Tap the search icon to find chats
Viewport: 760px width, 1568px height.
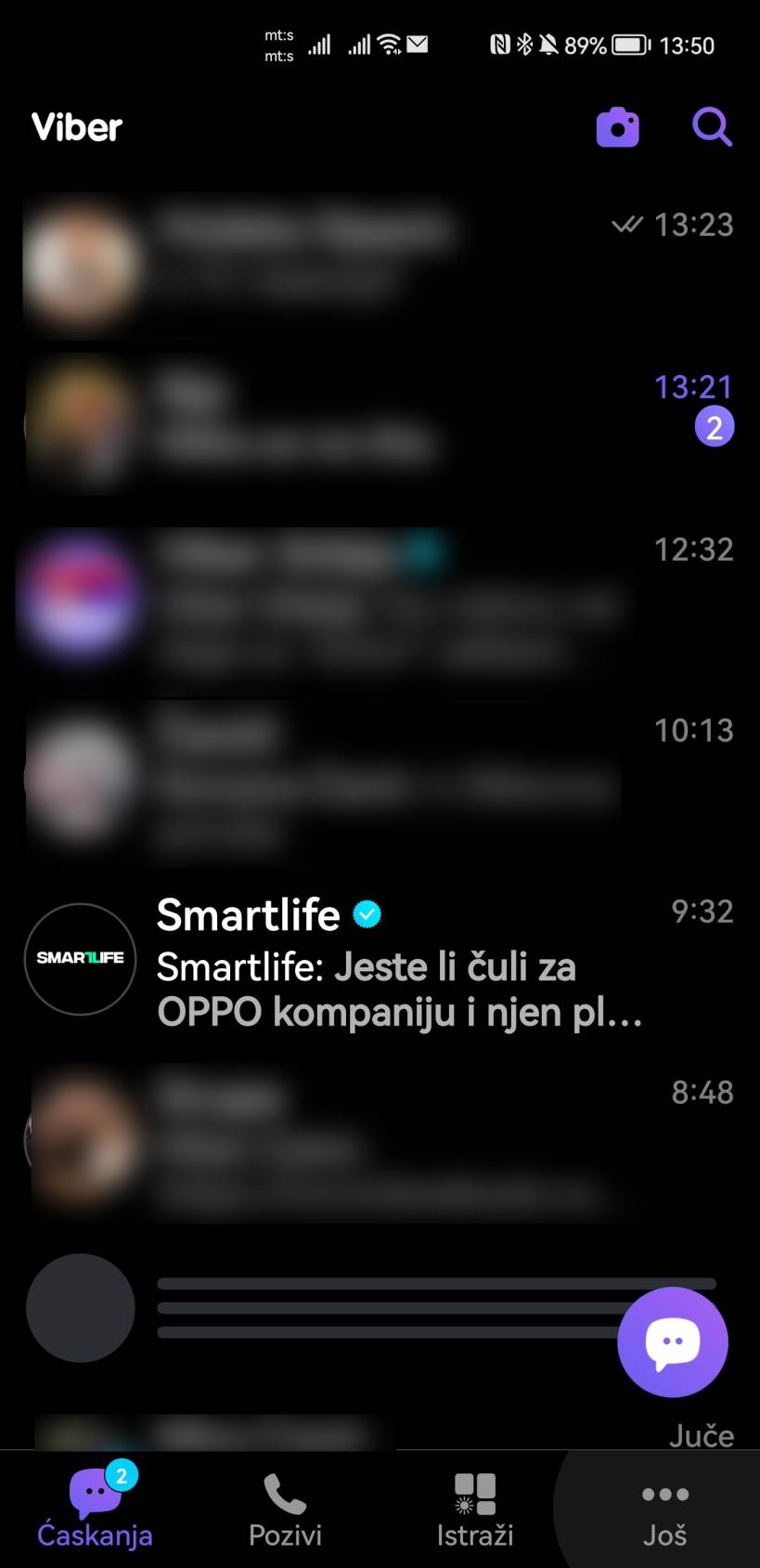click(712, 127)
